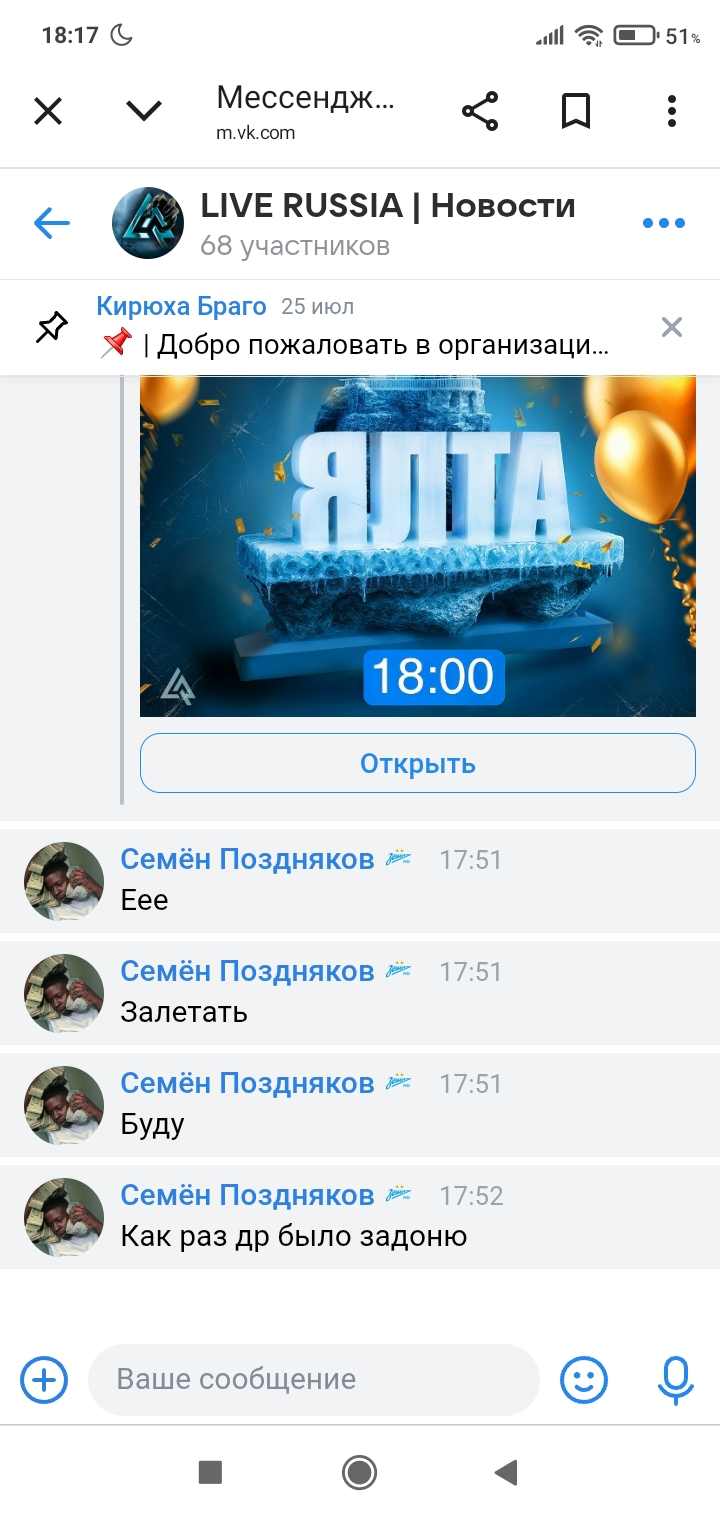Record a voice message
720x1520 pixels.
675,1380
